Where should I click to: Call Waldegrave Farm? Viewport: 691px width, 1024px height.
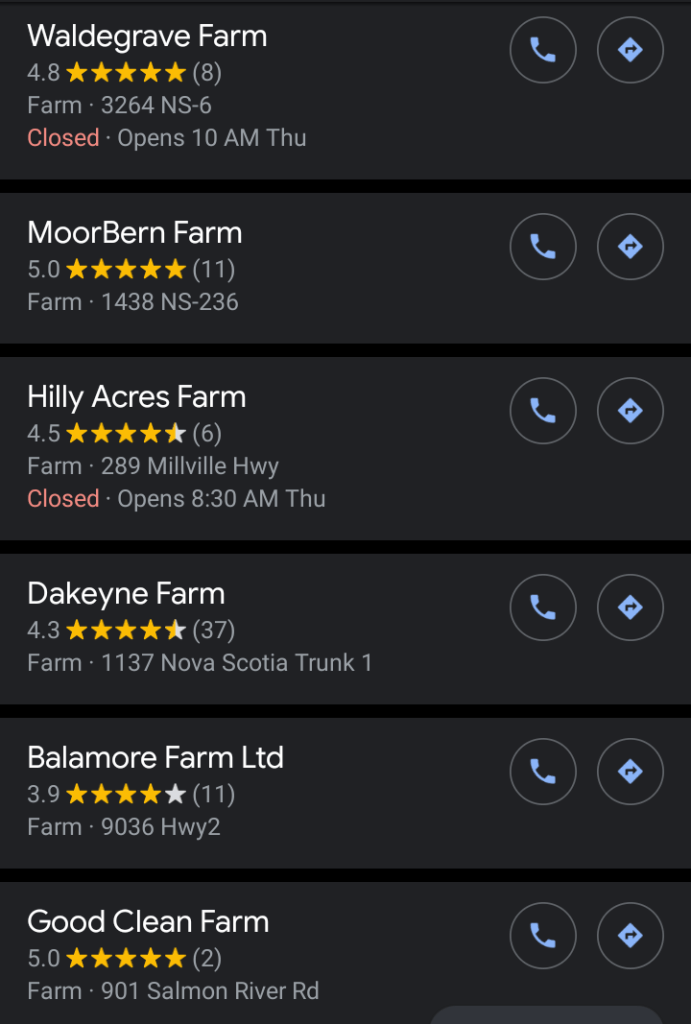543,50
